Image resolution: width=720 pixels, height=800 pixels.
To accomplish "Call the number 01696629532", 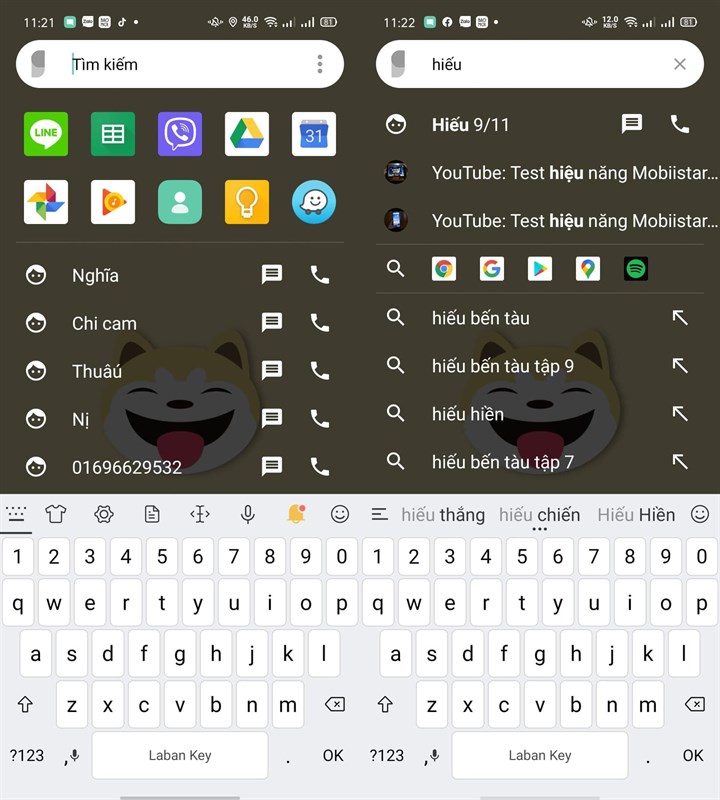I will coord(320,466).
